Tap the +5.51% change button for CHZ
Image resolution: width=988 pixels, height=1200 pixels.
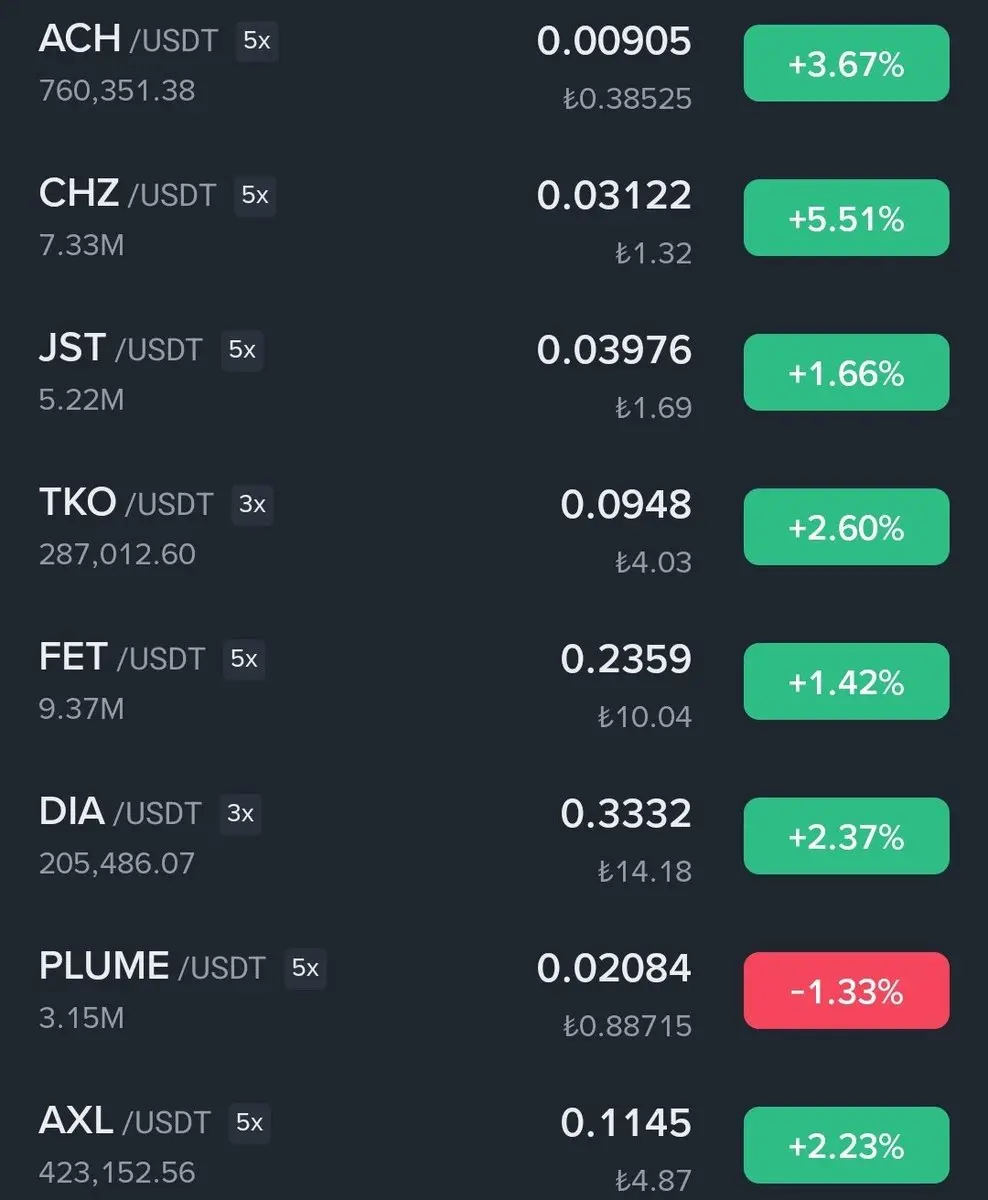click(846, 218)
